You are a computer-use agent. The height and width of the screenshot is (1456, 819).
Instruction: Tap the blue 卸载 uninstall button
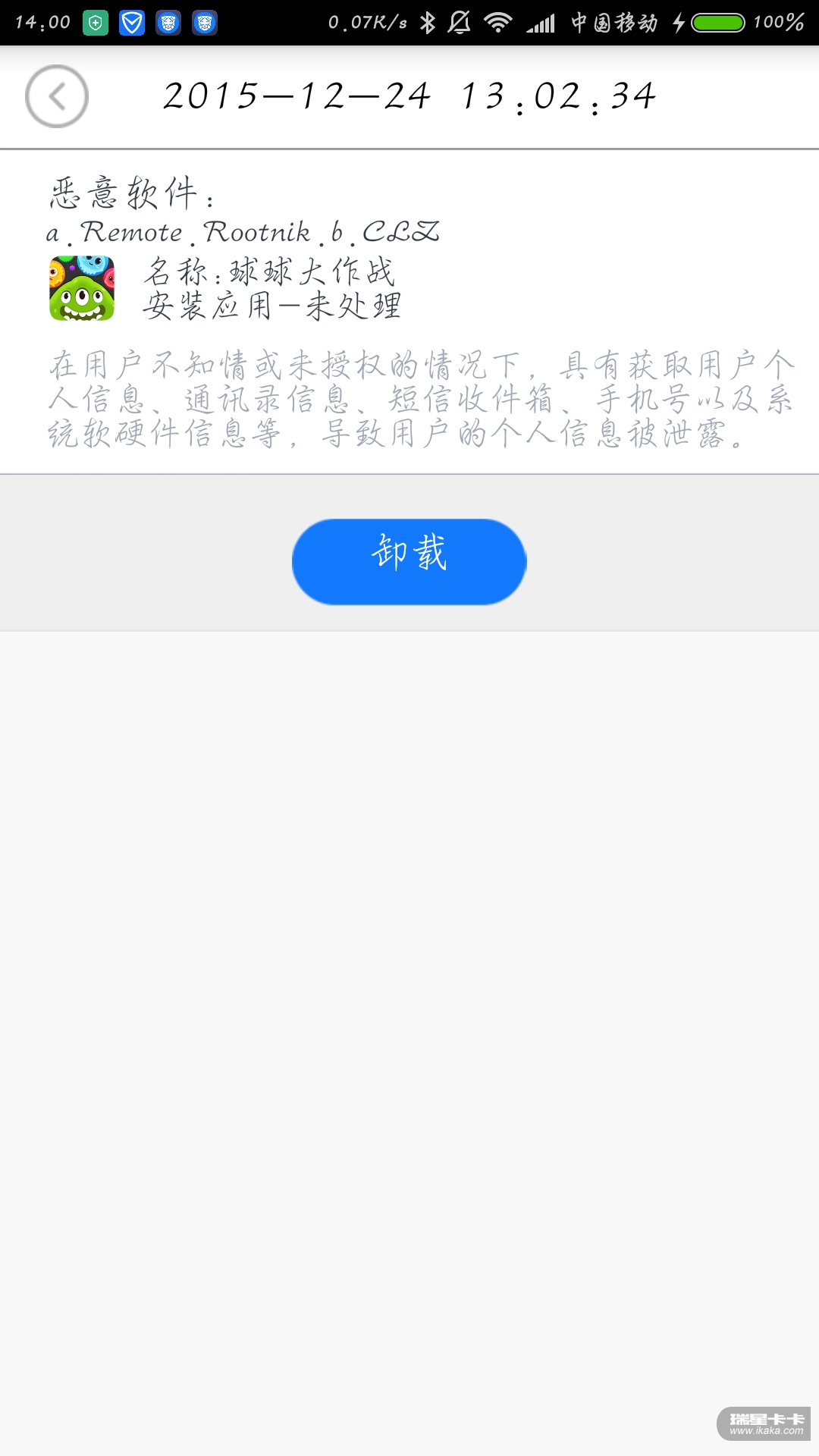(409, 561)
